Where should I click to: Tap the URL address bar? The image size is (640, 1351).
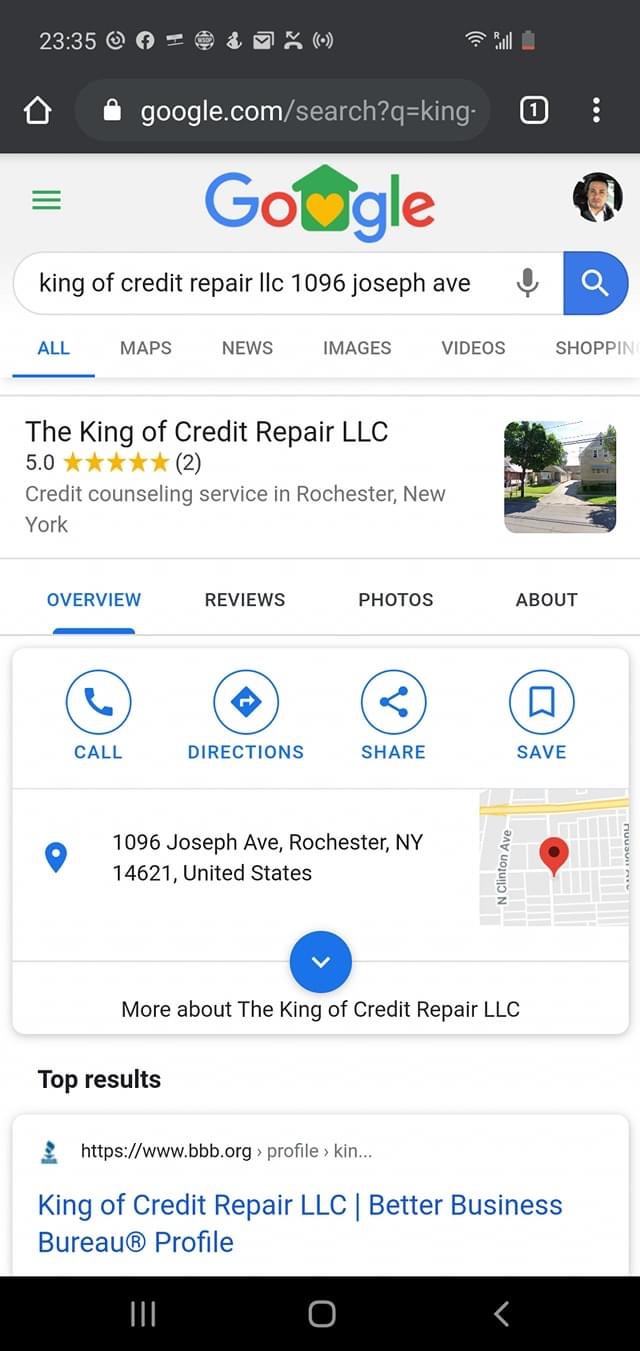click(283, 111)
